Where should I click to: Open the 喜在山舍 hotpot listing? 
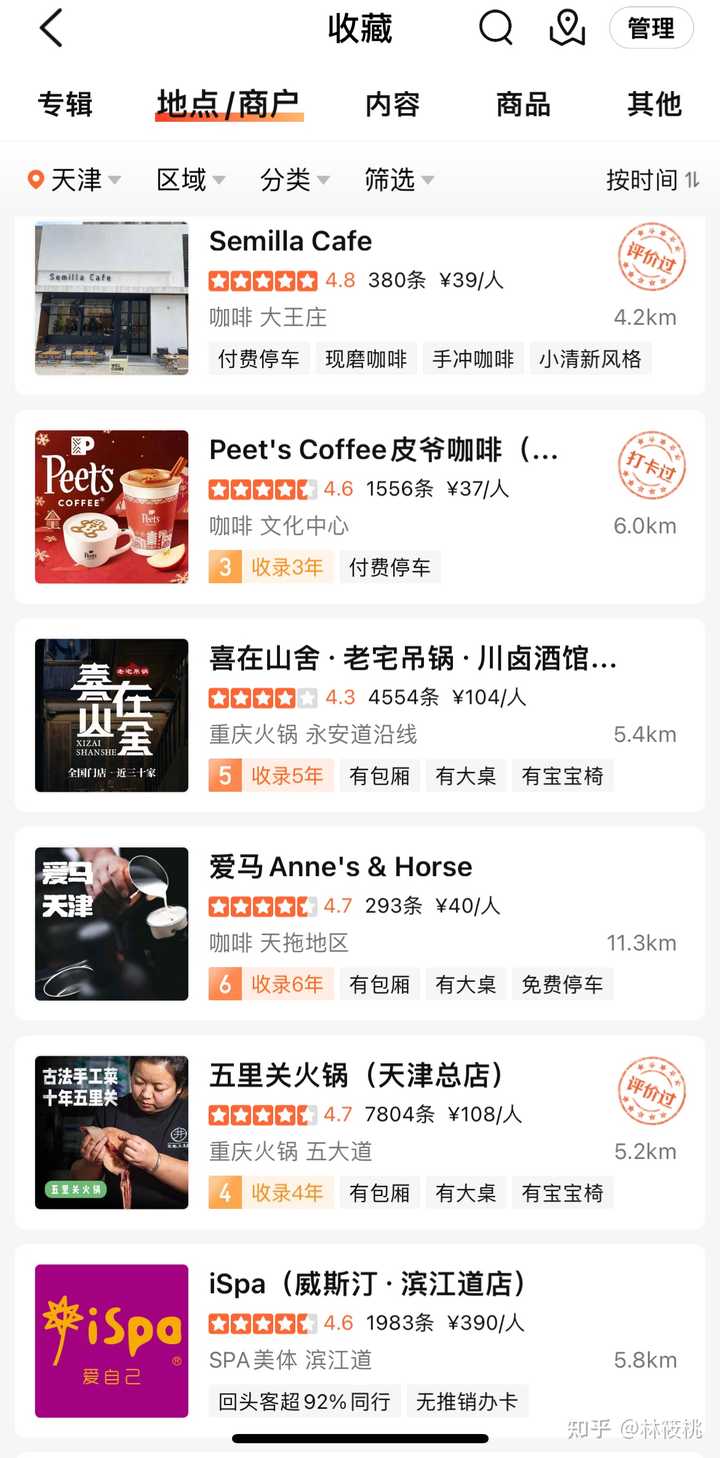coord(412,658)
